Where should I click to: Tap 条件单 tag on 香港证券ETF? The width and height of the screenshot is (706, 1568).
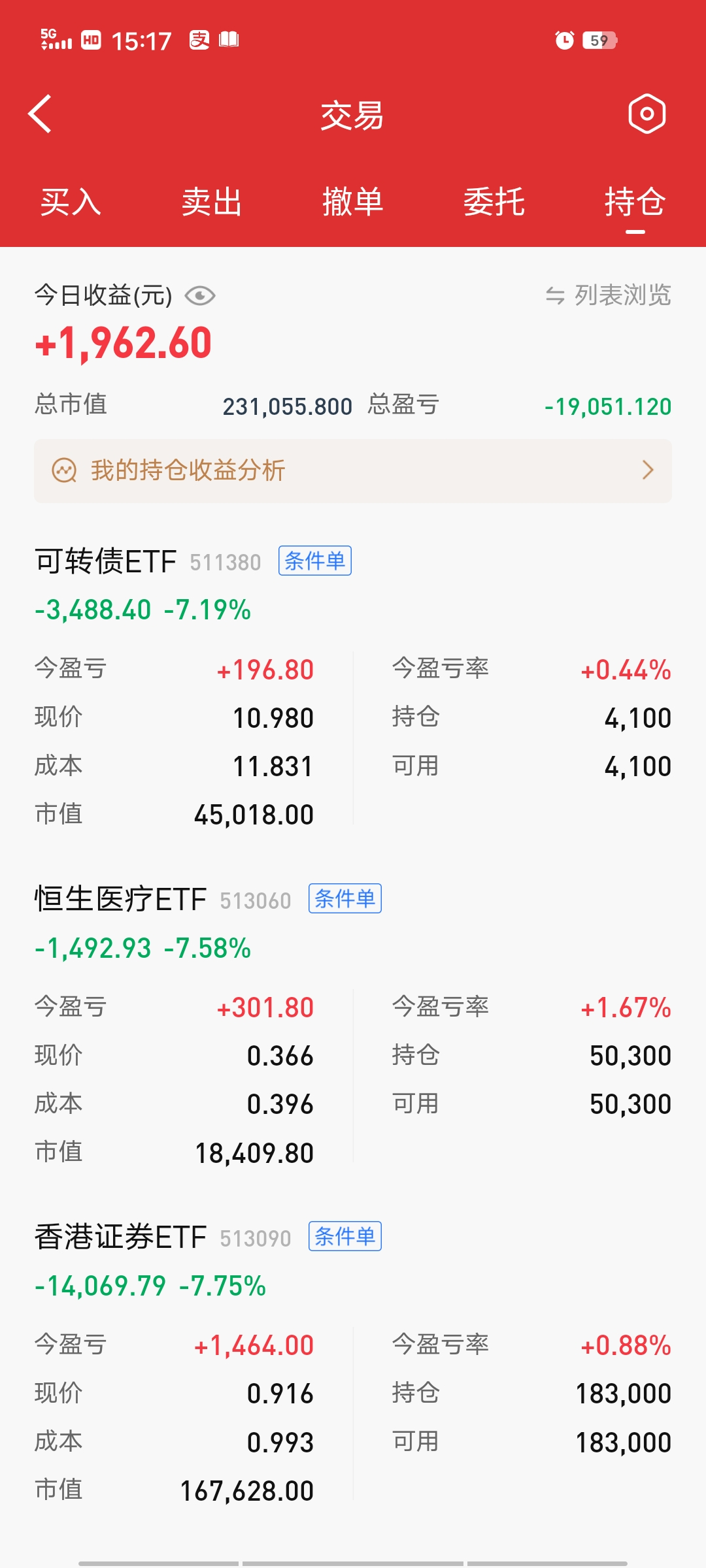coord(345,1236)
